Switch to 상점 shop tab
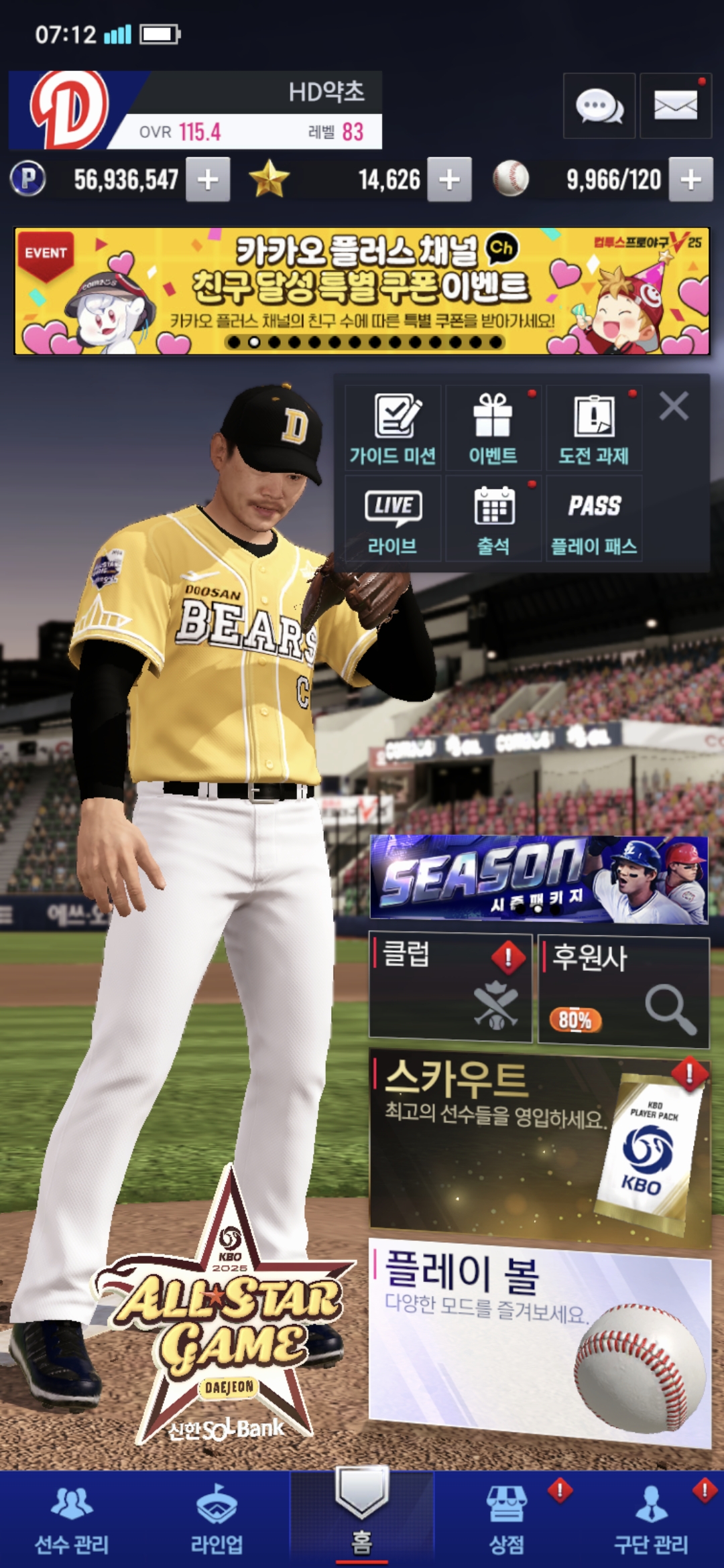The height and width of the screenshot is (1568, 724). click(507, 1520)
